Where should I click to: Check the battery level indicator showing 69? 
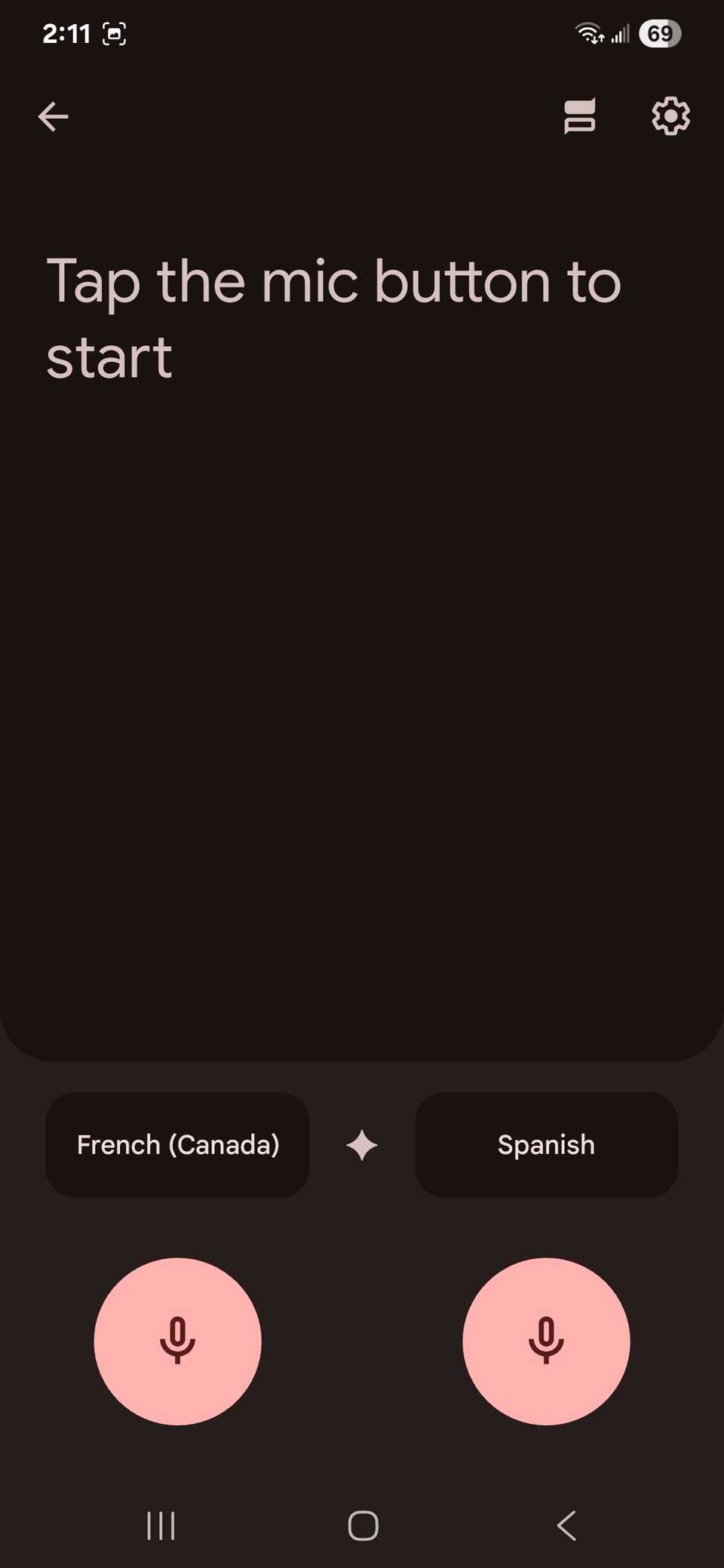660,33
